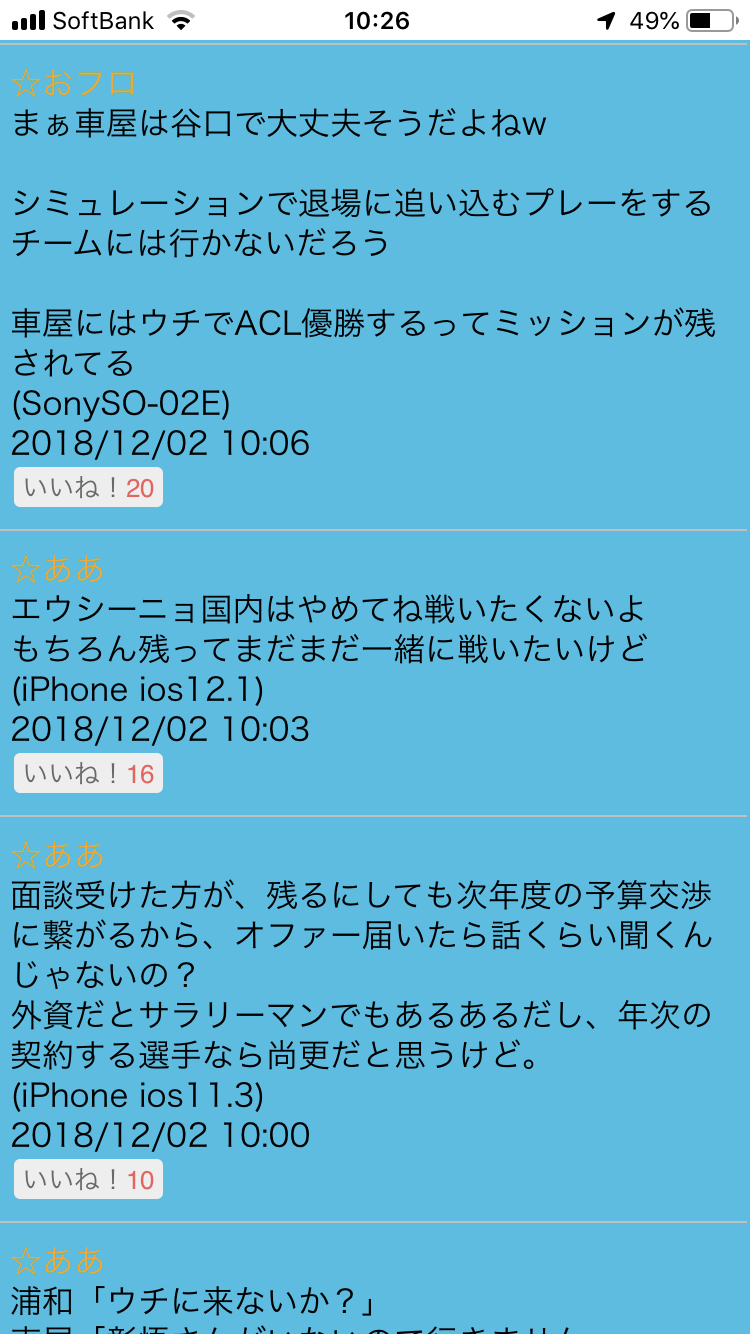Screen dimensions: 750x1334
Task: Tap いいね on the 10:03 comment
Action: coord(88,774)
